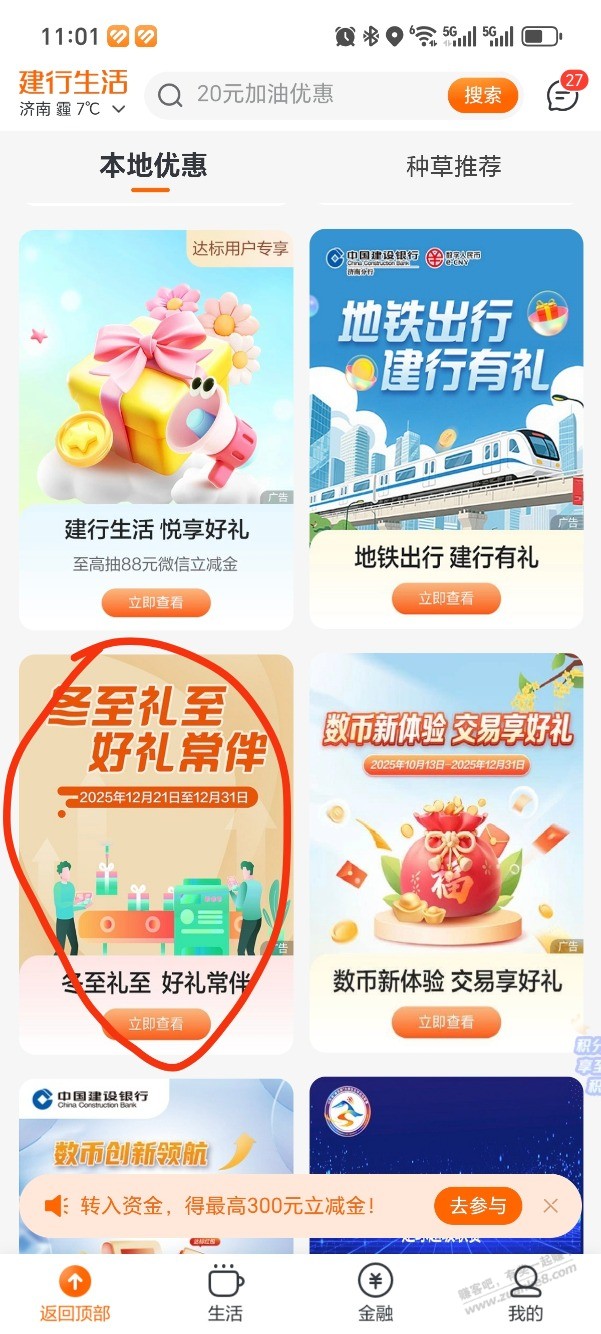
Task: Switch to the 种草推荐 tab
Action: [x=453, y=166]
